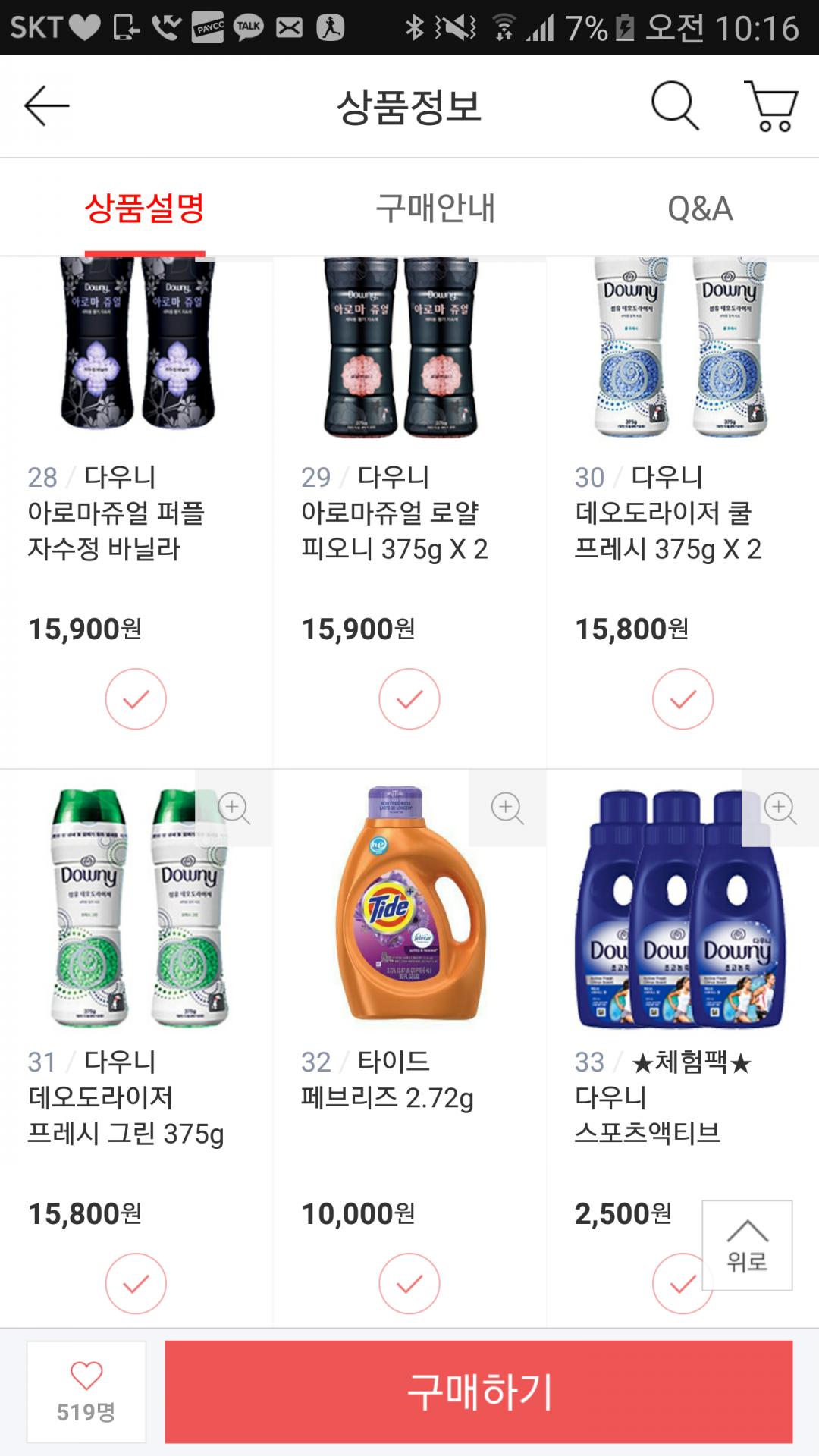Open the shopping cart
The width and height of the screenshot is (819, 1456).
coord(771,105)
